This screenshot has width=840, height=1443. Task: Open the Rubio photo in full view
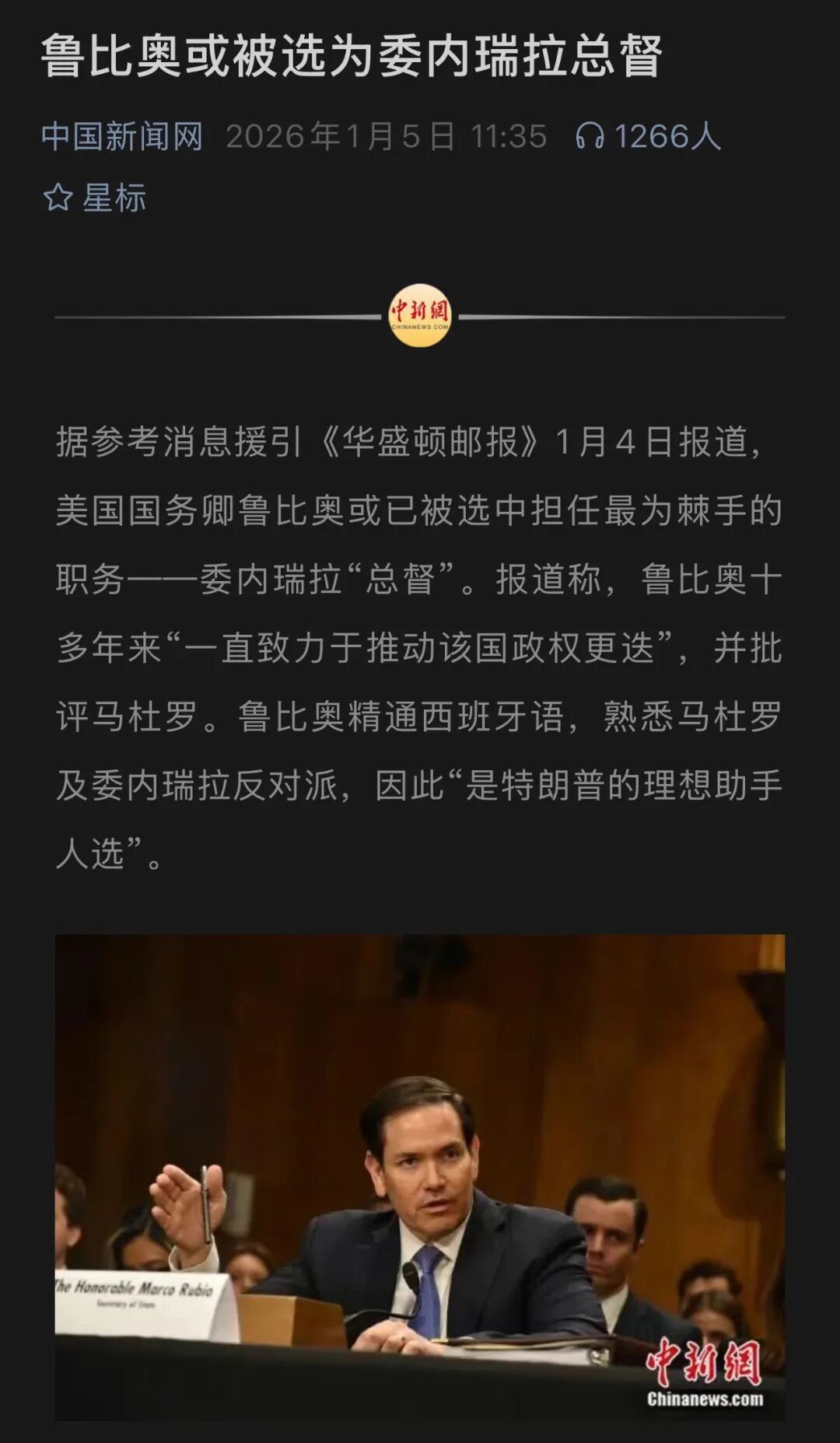pos(420,1176)
